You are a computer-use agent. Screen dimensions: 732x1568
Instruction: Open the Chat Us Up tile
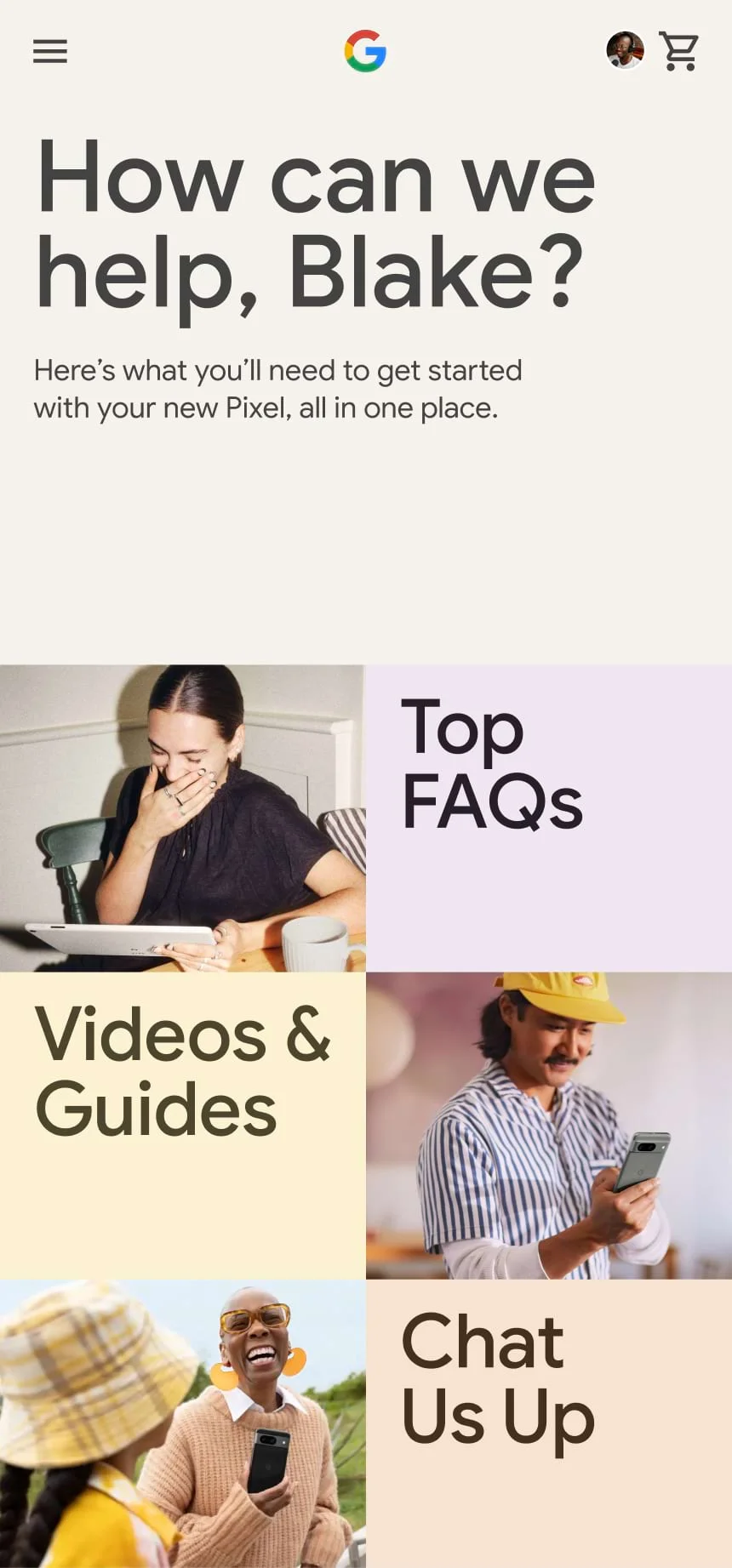coord(548,1423)
